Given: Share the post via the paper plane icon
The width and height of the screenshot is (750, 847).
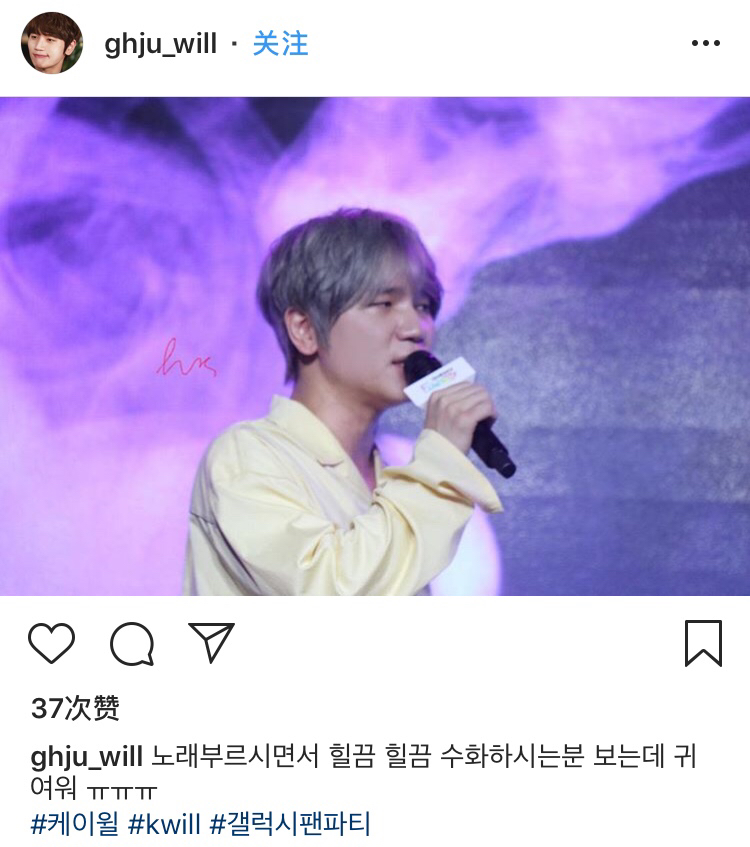Looking at the screenshot, I should pyautogui.click(x=211, y=642).
